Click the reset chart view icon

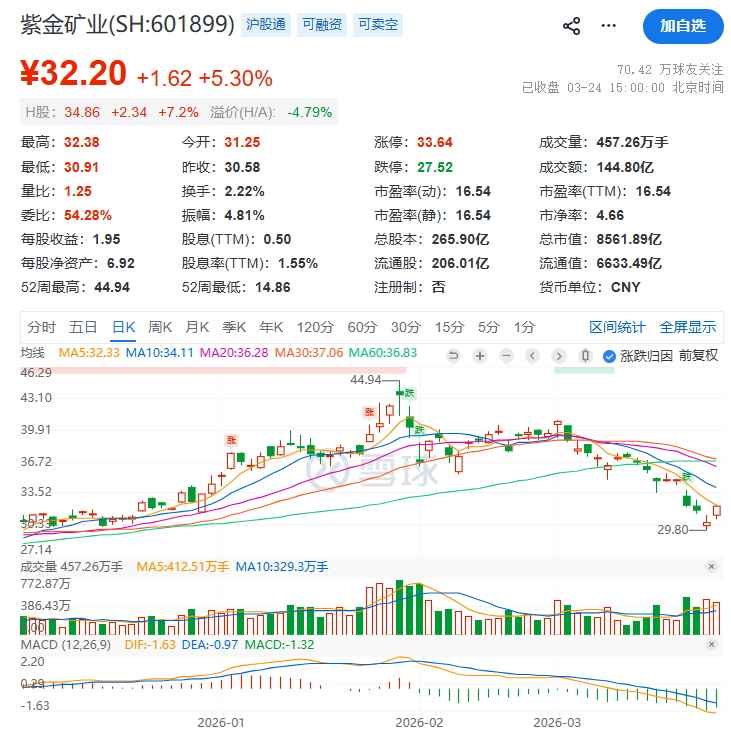tap(454, 355)
